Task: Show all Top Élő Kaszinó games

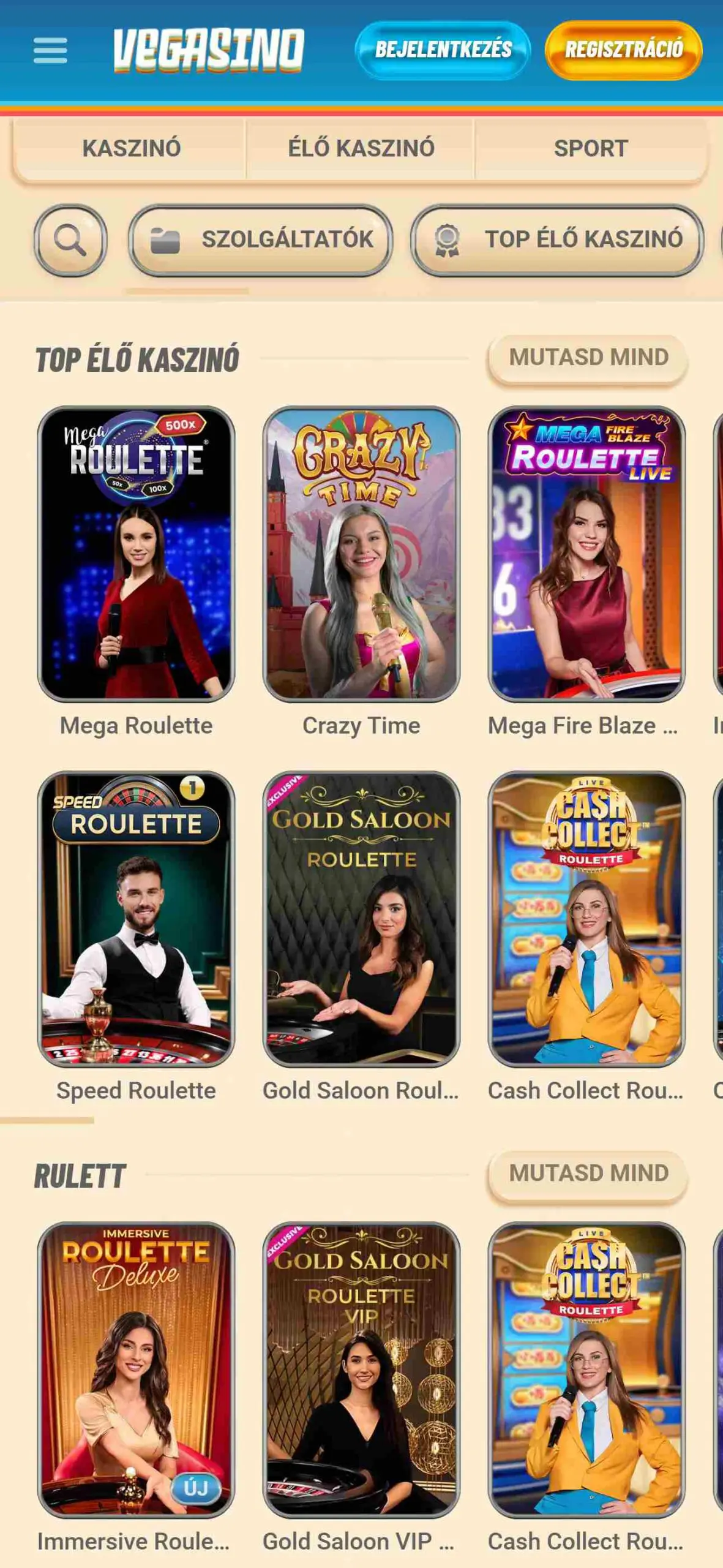Action: point(588,358)
